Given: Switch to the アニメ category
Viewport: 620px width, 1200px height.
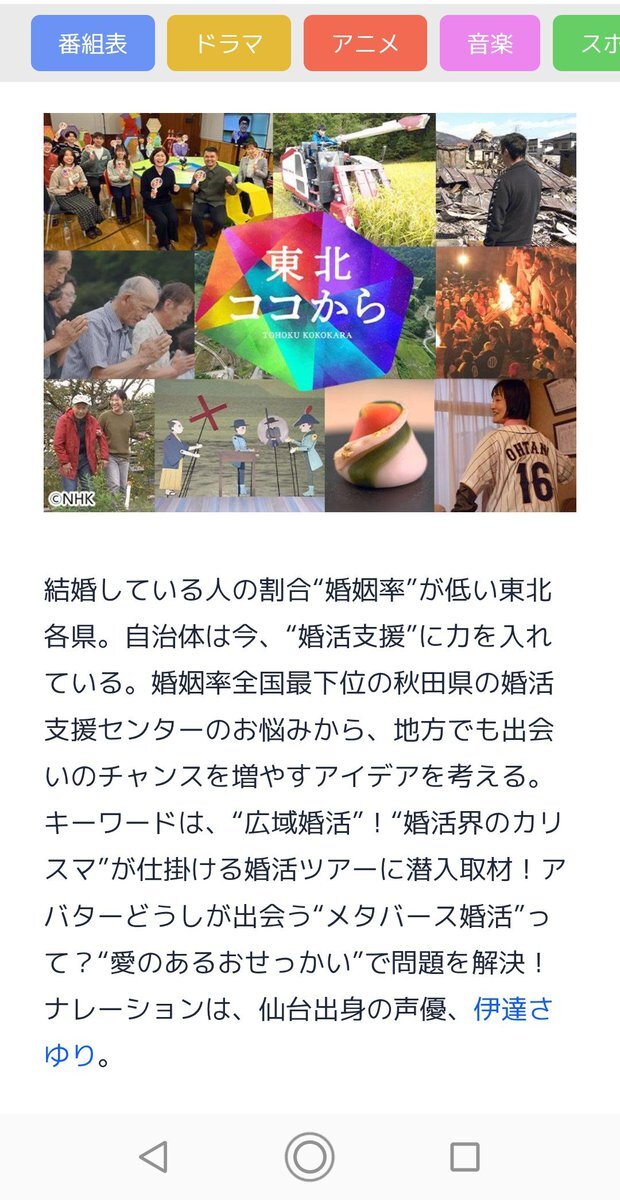Looking at the screenshot, I should 365,43.
